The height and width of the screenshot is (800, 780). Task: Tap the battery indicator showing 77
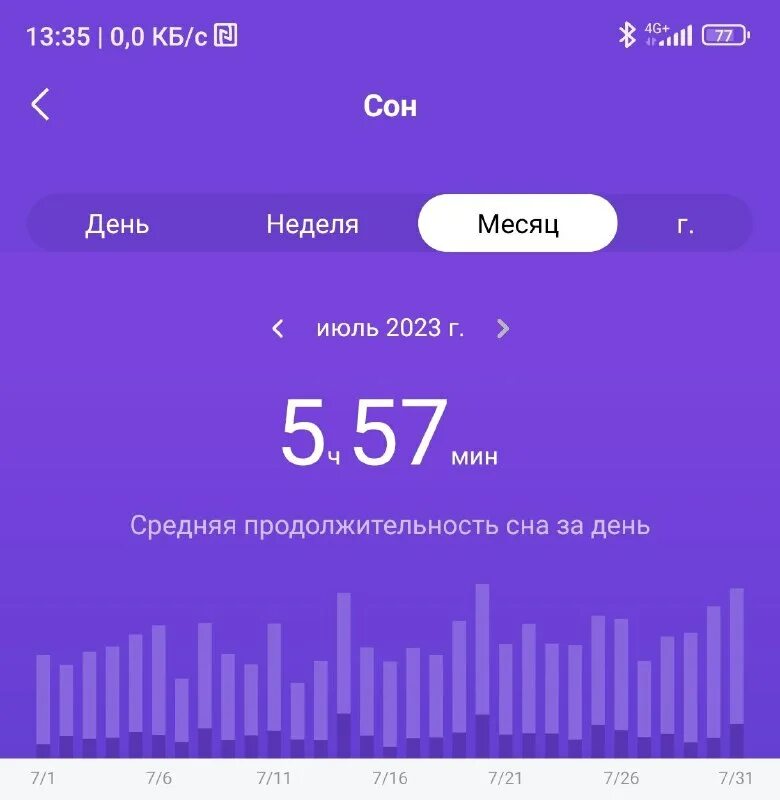coord(724,35)
